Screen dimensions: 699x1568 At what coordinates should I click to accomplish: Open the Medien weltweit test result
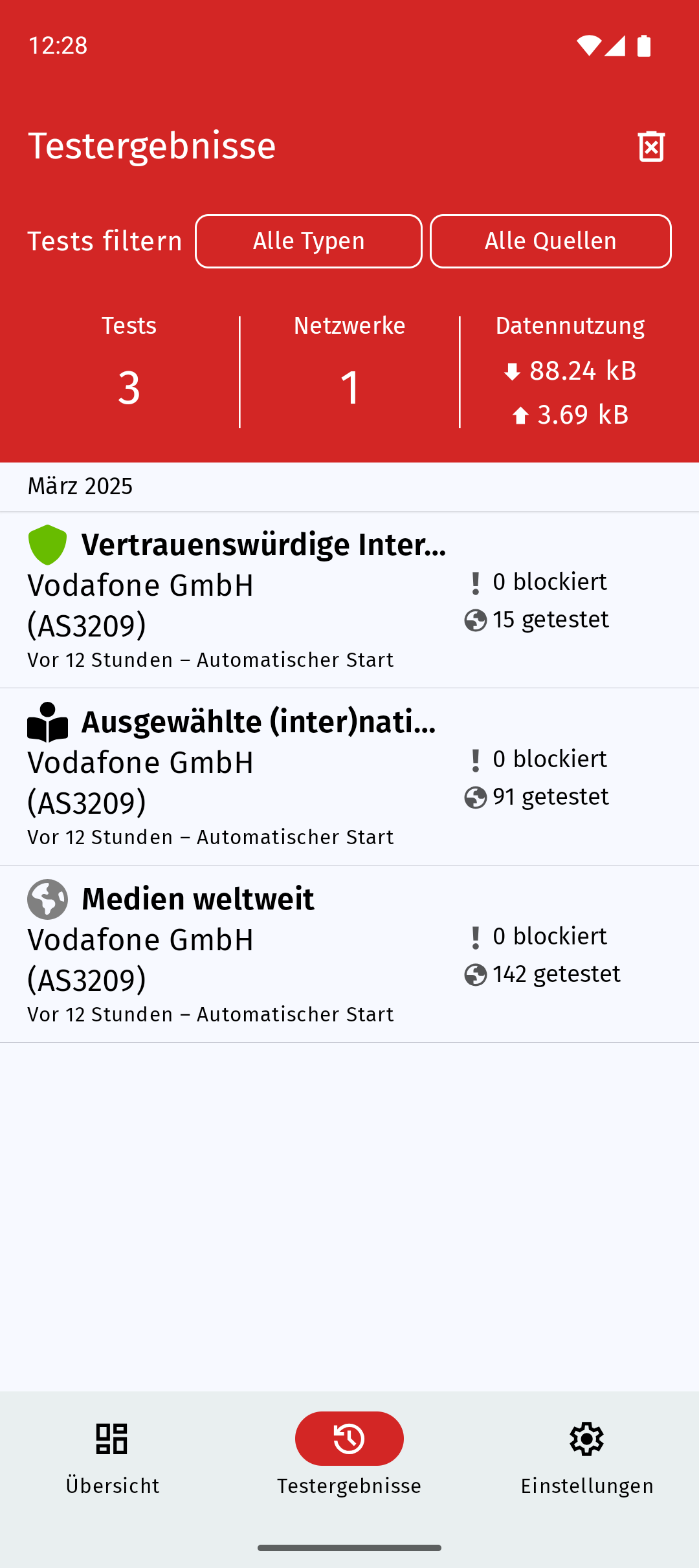click(x=349, y=954)
